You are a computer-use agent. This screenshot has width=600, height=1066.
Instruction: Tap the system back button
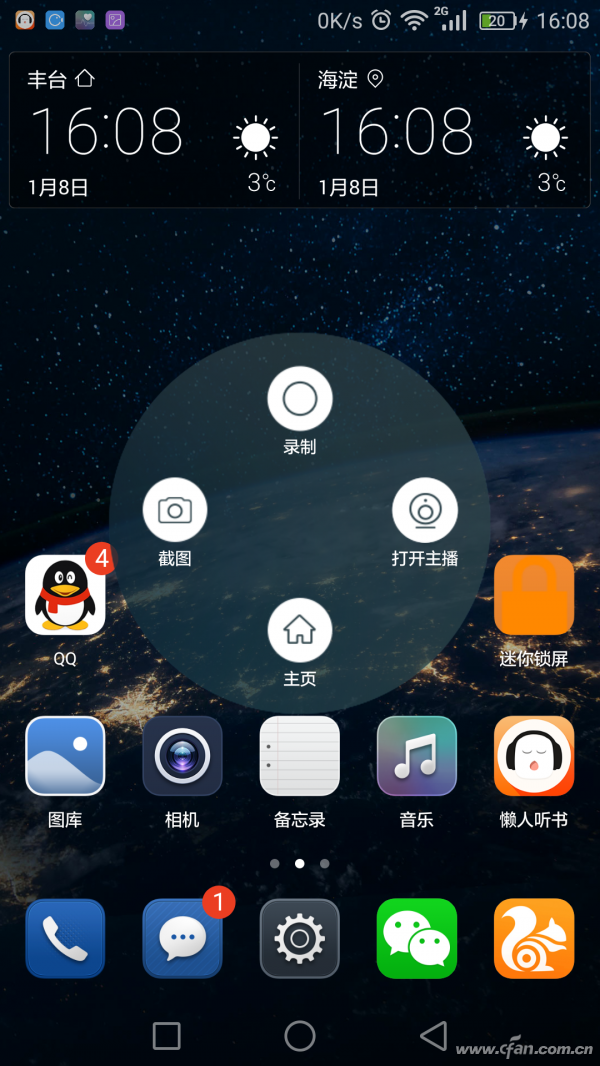point(433,1036)
